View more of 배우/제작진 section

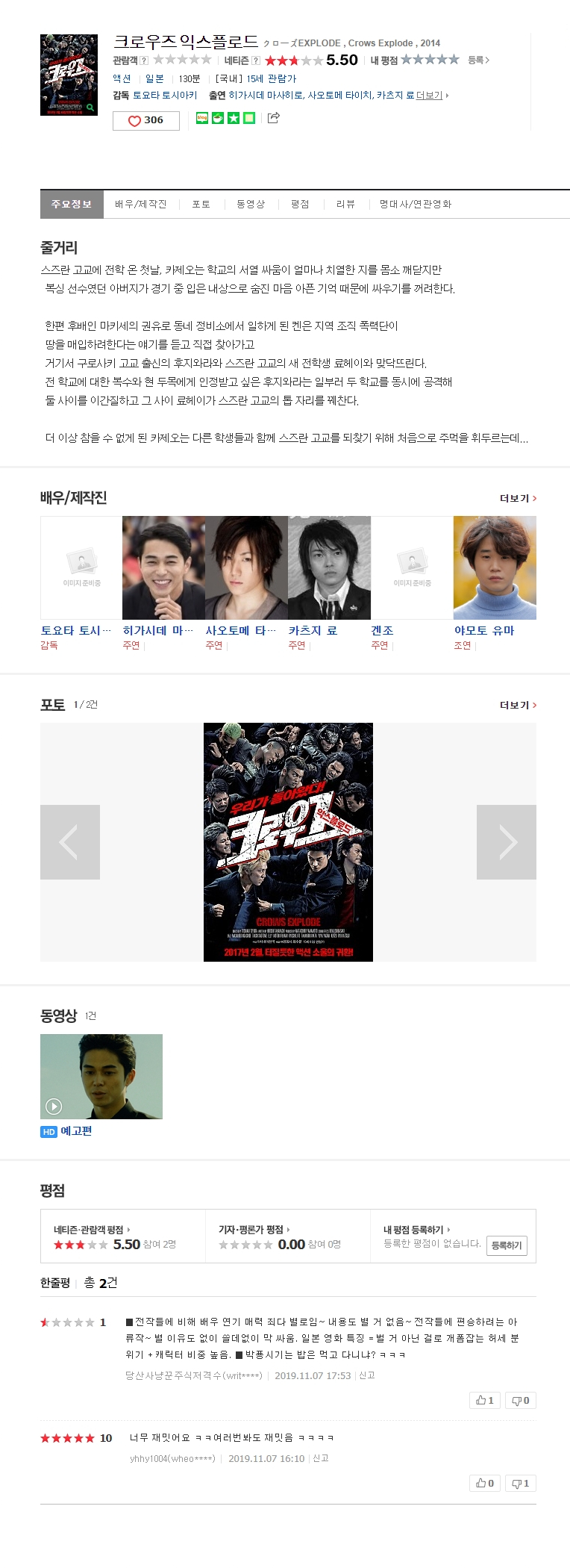pos(518,498)
